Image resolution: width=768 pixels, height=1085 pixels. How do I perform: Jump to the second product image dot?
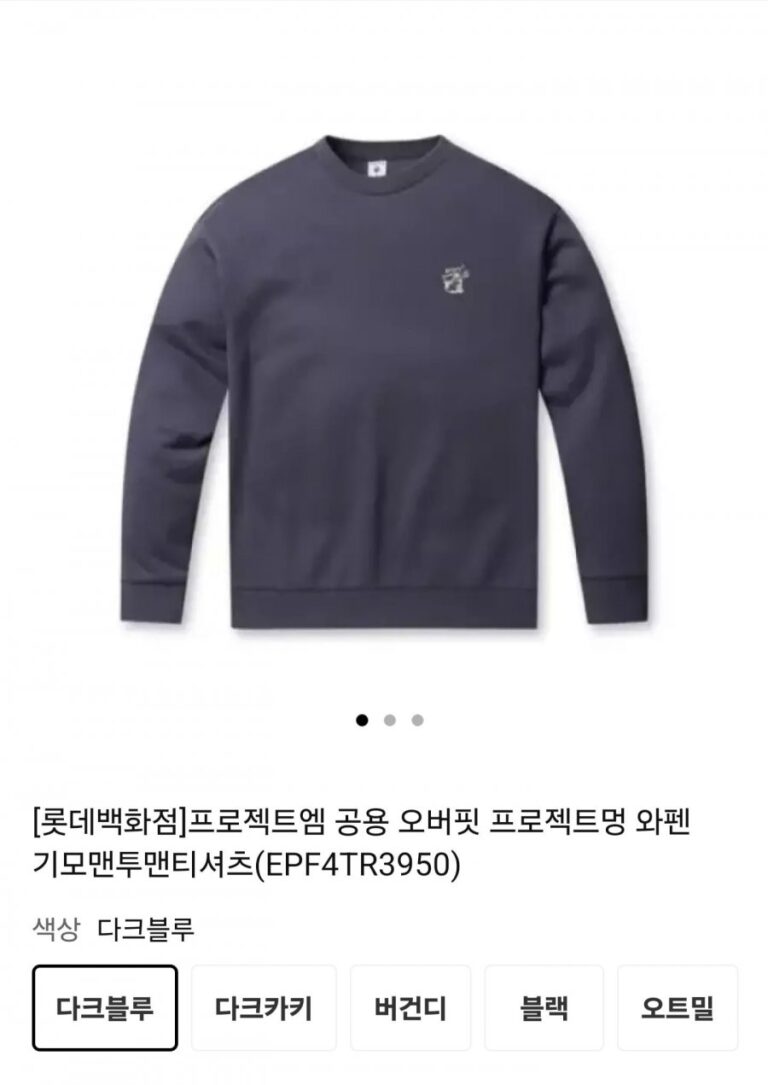tap(390, 719)
